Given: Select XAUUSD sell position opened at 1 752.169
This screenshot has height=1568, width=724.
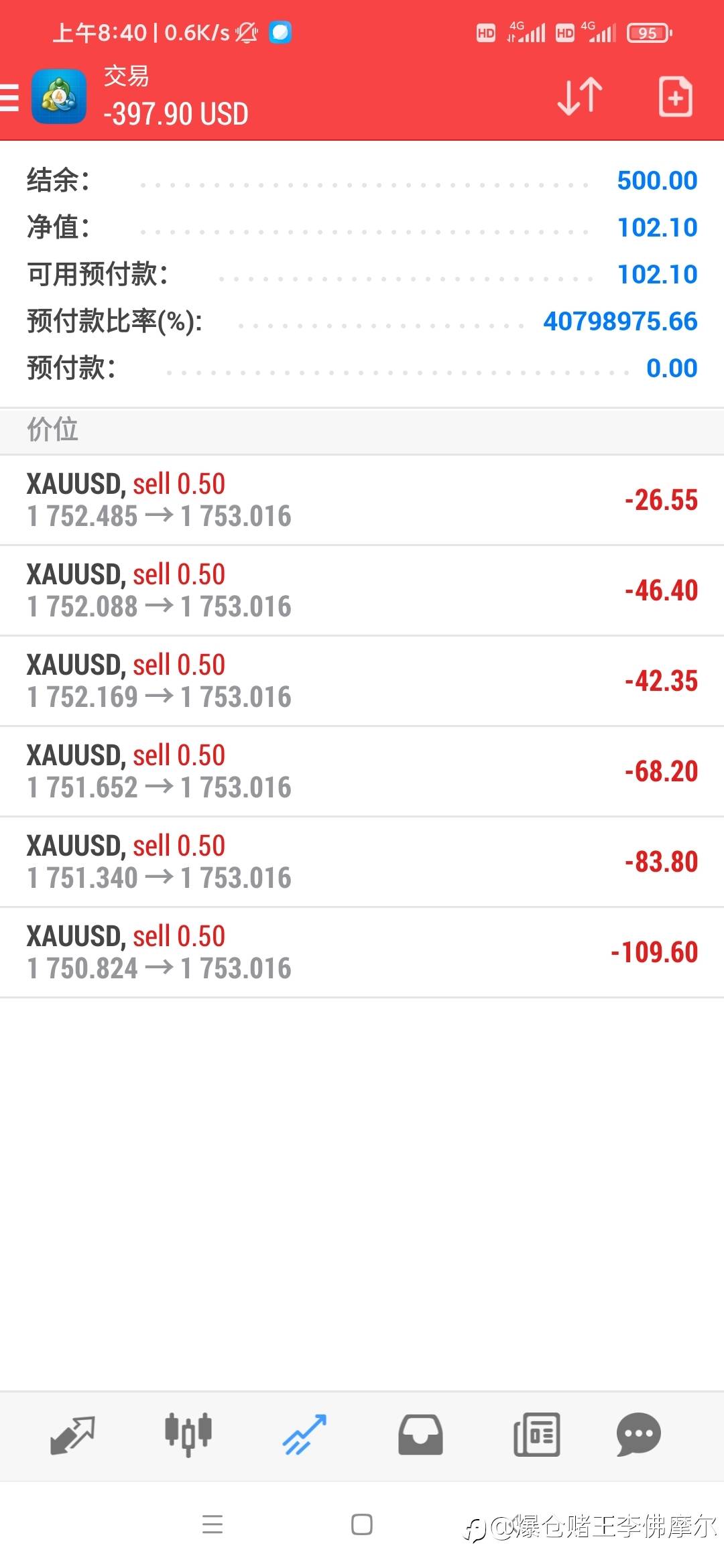Looking at the screenshot, I should [x=362, y=681].
